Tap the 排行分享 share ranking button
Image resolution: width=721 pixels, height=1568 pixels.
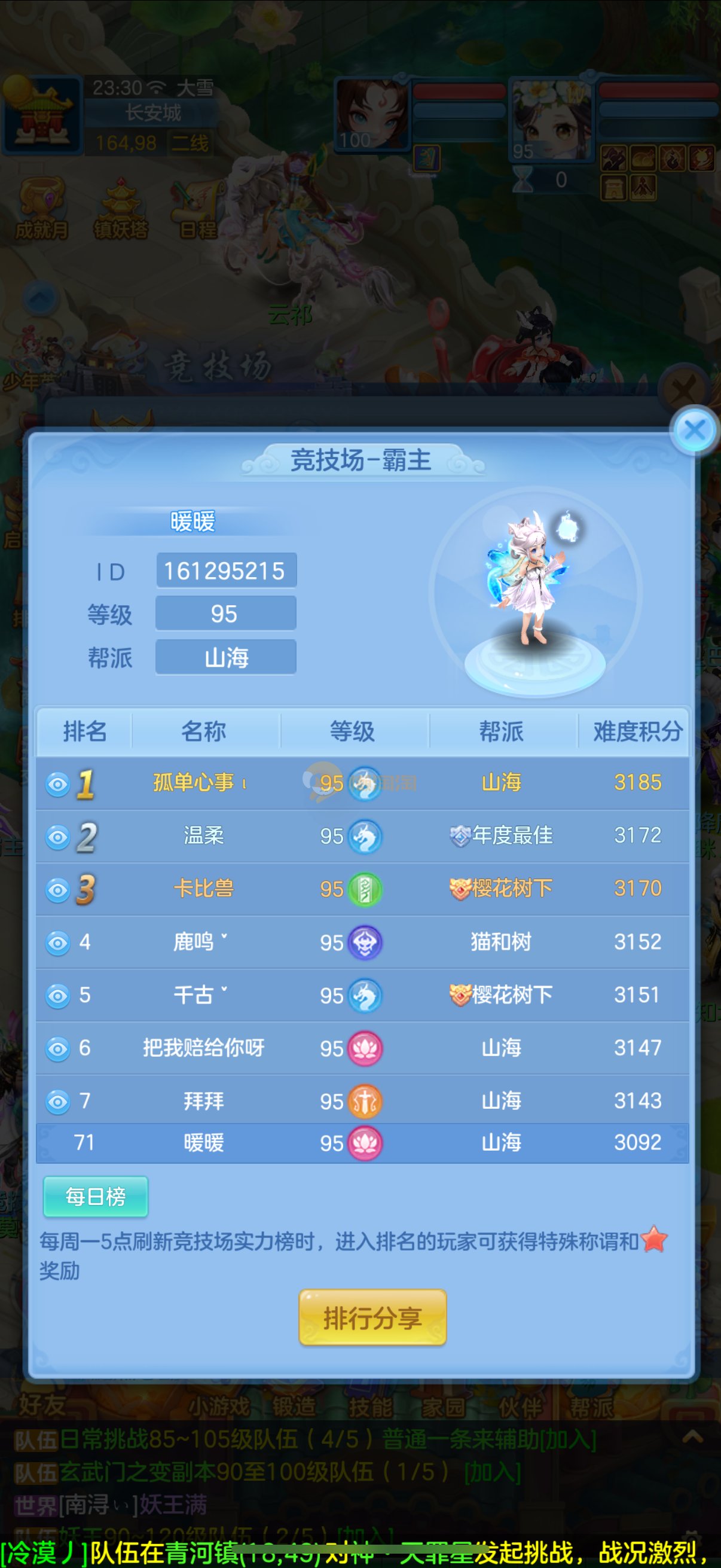[x=372, y=1318]
